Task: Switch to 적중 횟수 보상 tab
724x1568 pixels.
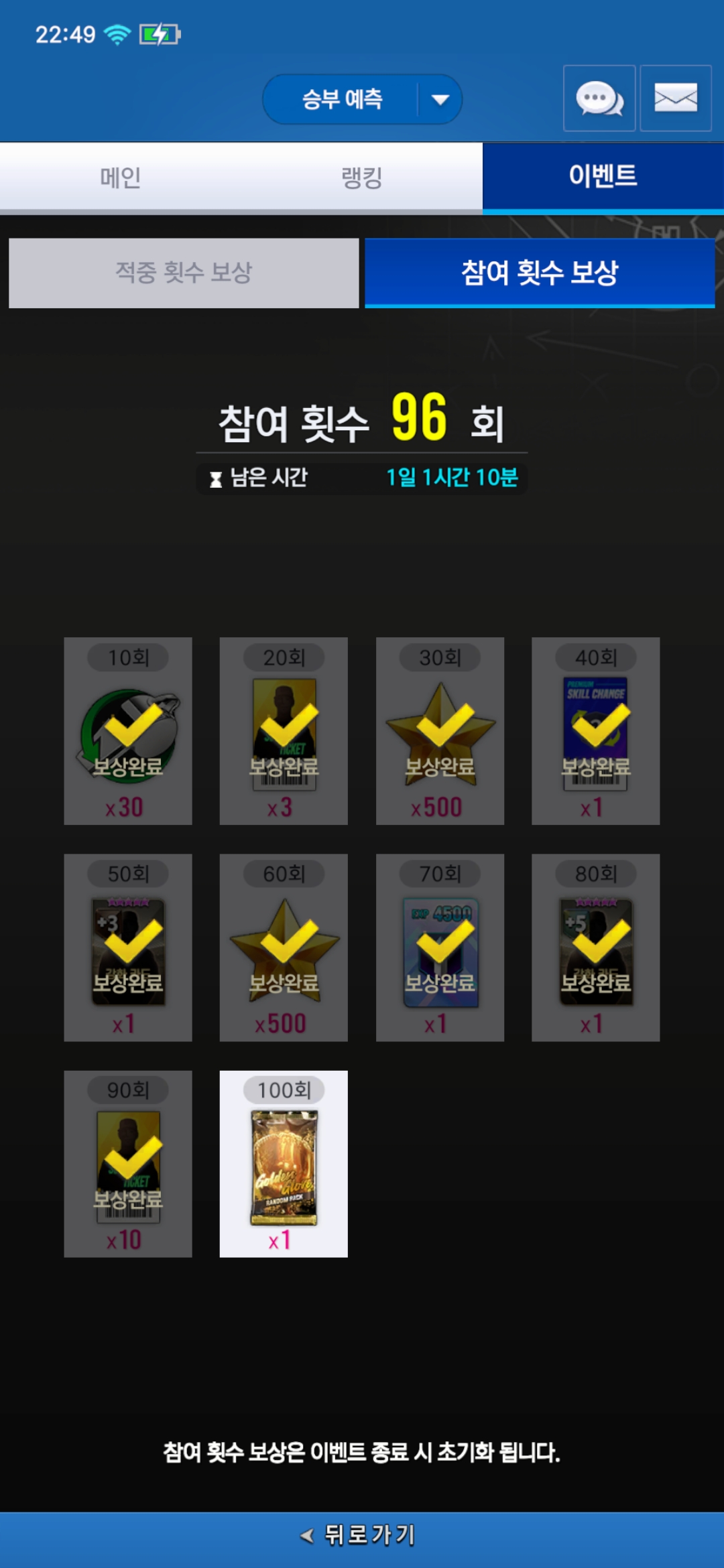Action: (x=184, y=273)
